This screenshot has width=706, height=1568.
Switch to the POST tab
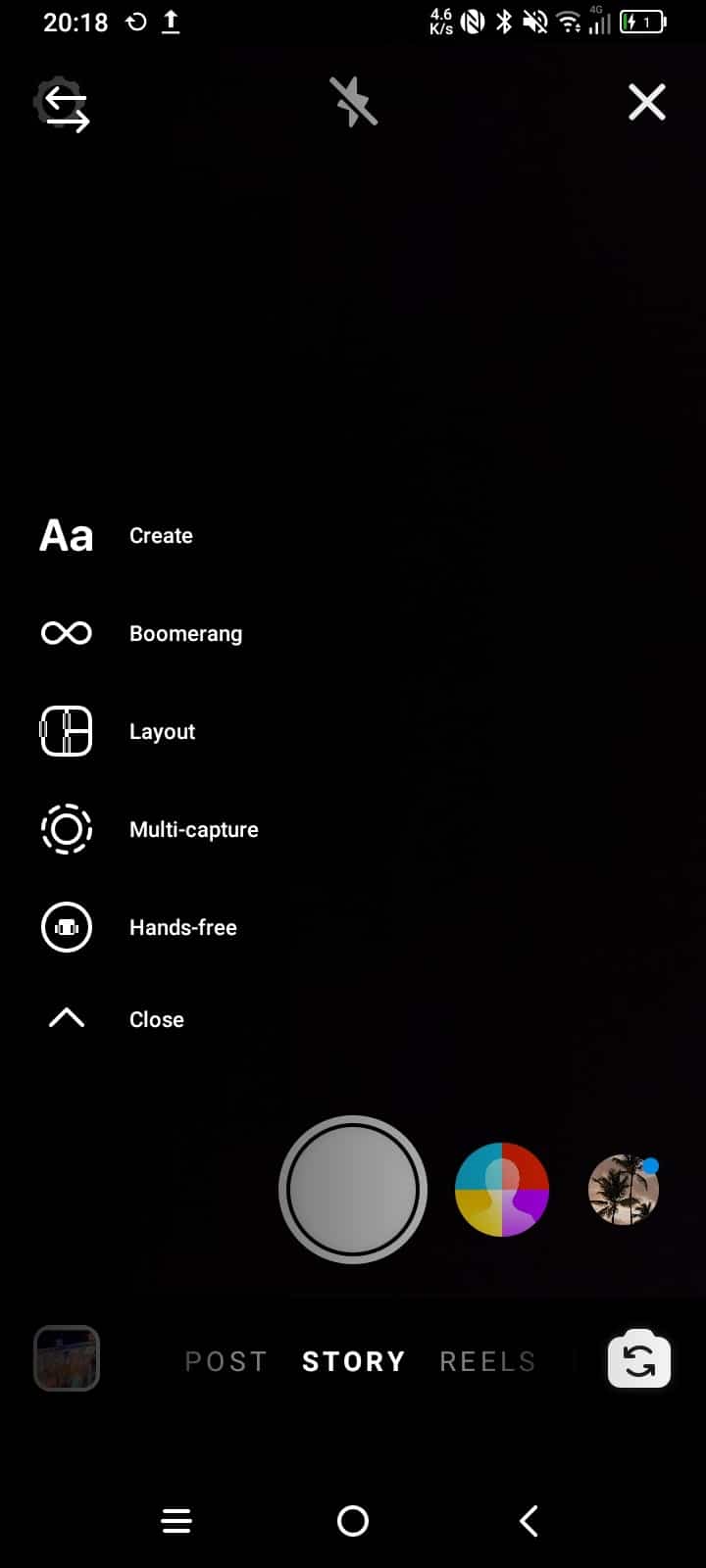click(x=226, y=1361)
